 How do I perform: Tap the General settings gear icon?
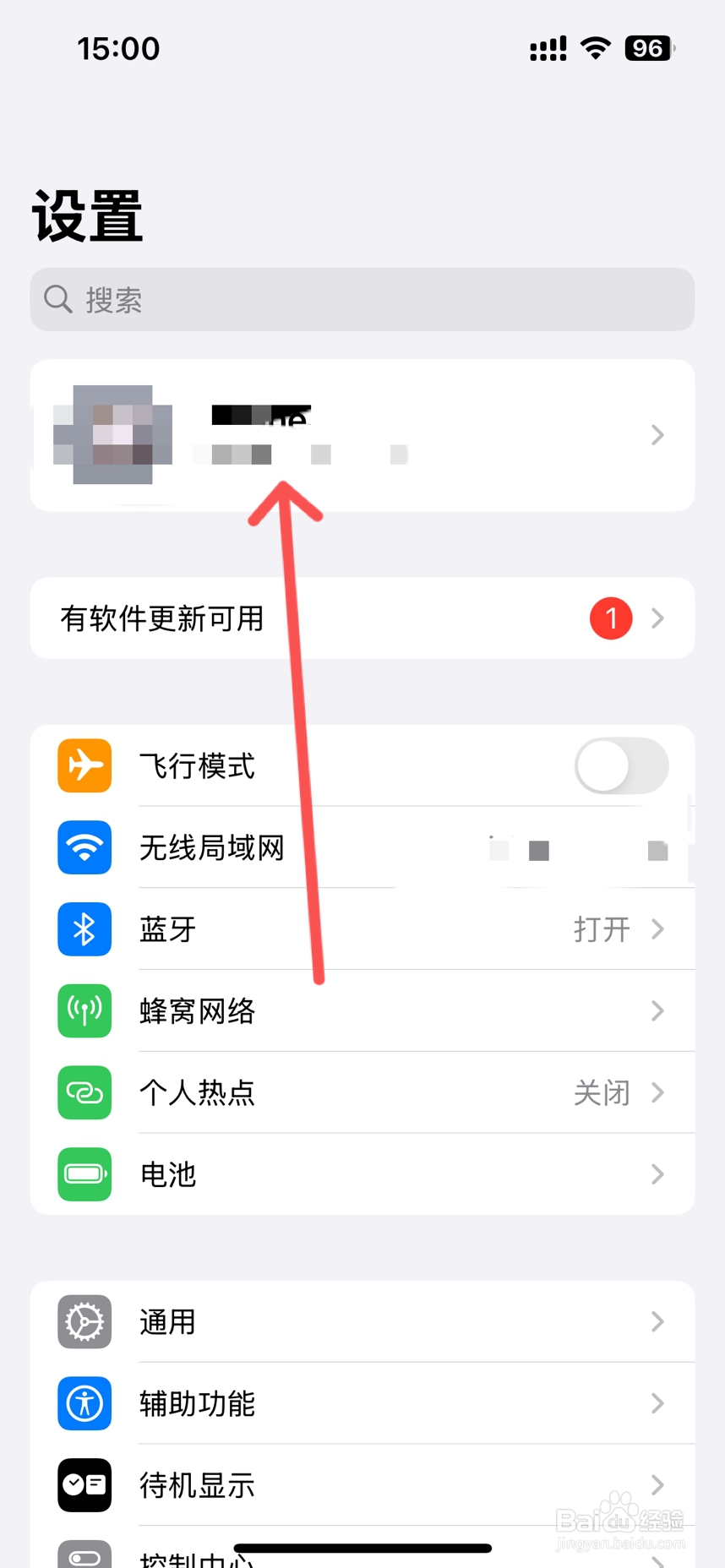(x=84, y=1321)
